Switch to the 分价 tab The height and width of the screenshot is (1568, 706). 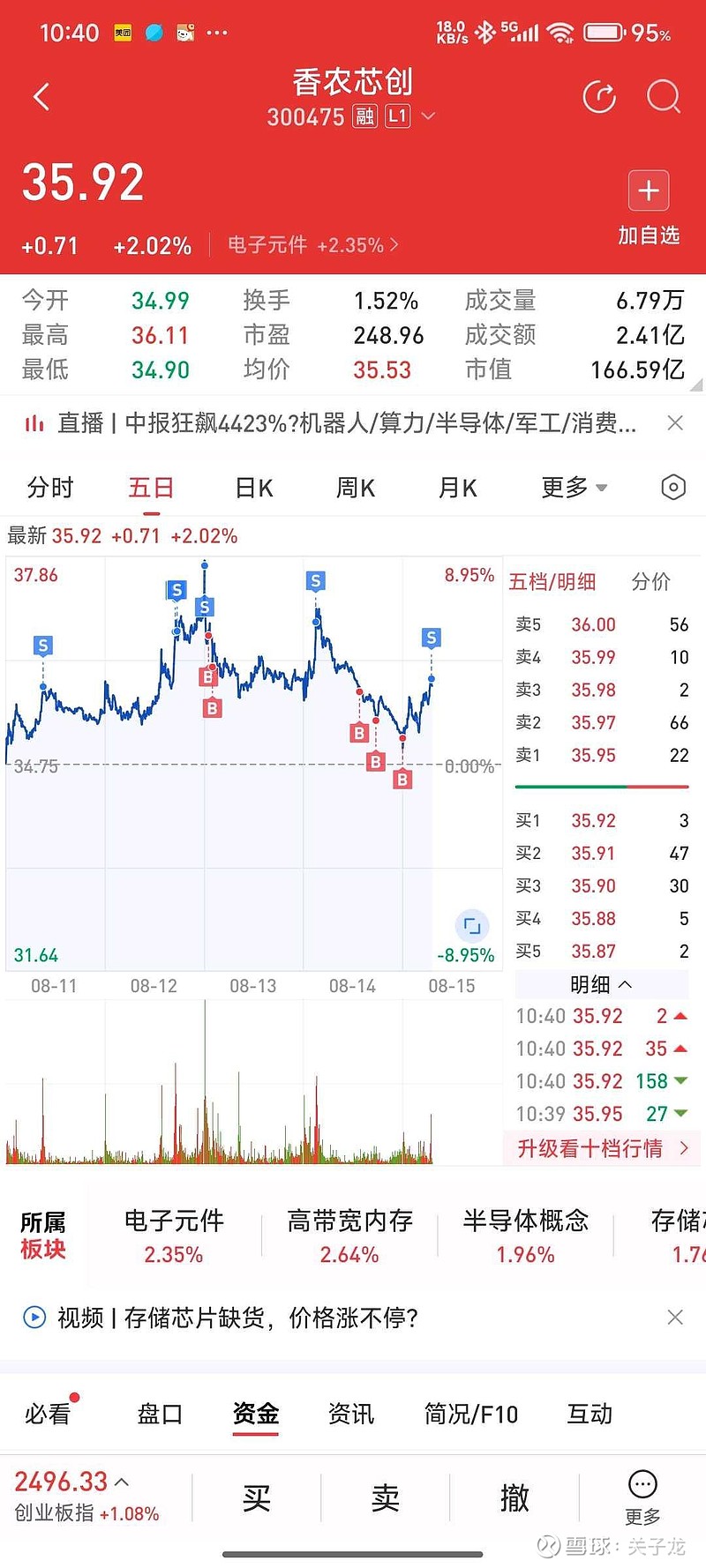[650, 582]
